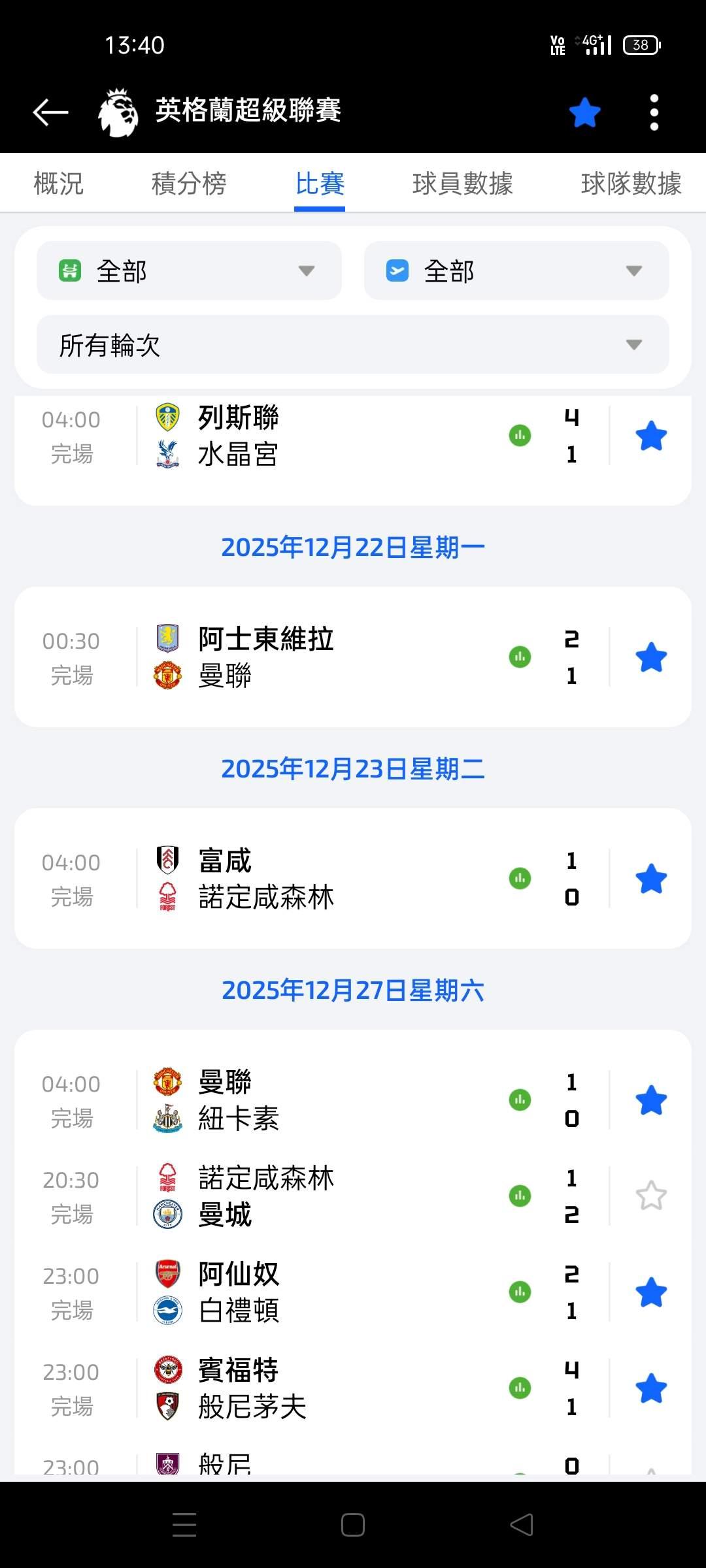This screenshot has height=1568, width=706.
Task: Go back using the app bar arrow
Action: coord(51,112)
